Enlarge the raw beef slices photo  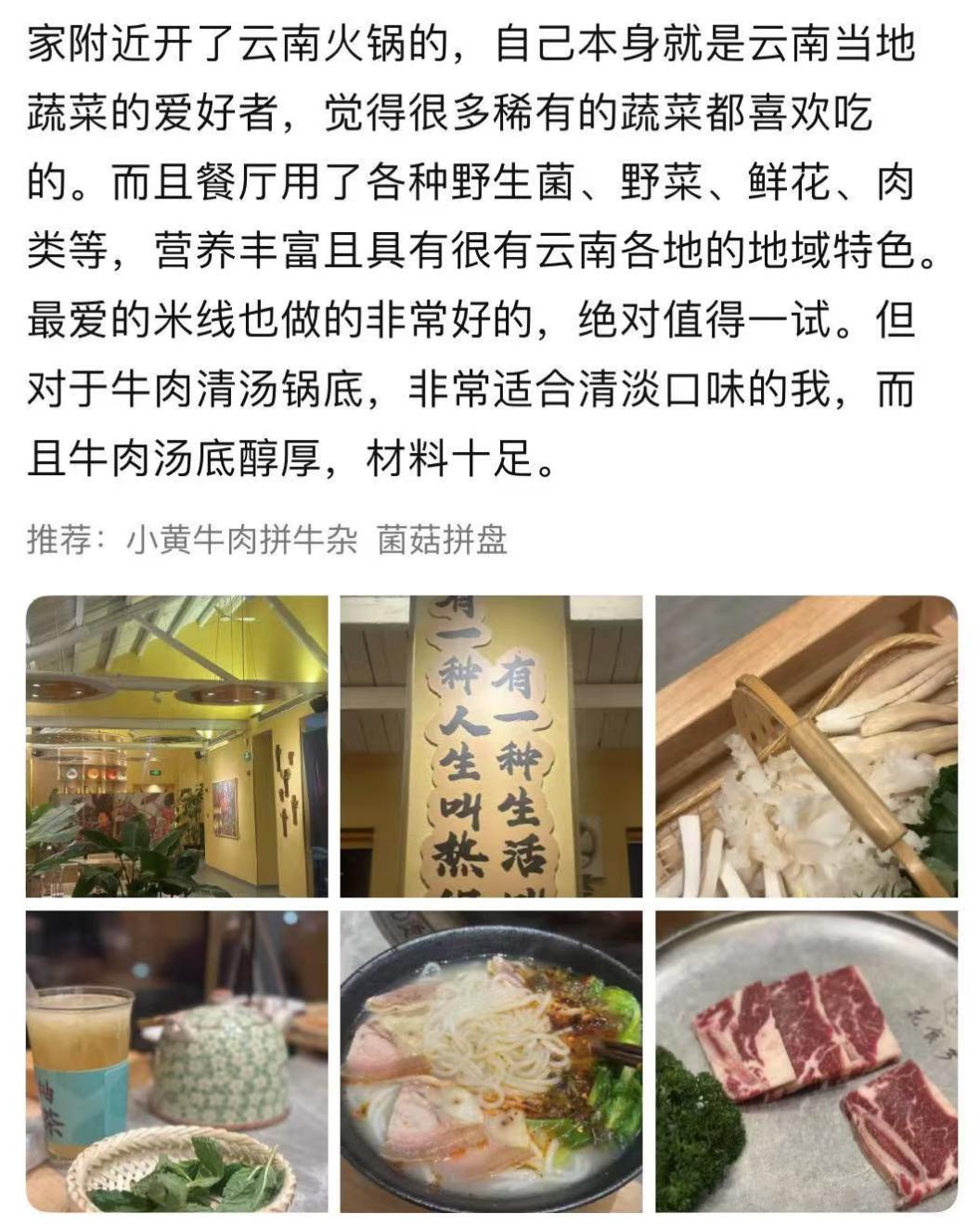coord(806,1061)
